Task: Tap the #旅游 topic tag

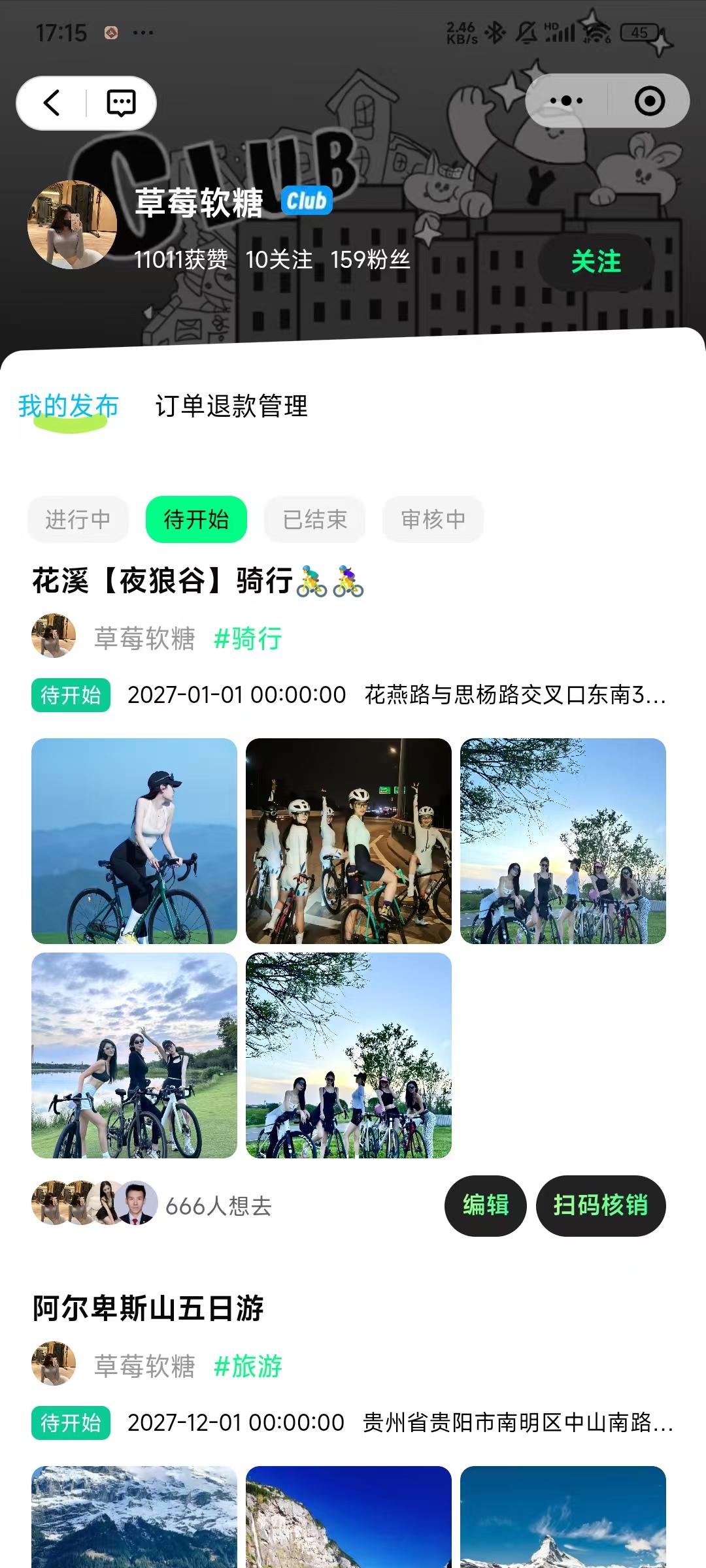Action: [x=248, y=1366]
